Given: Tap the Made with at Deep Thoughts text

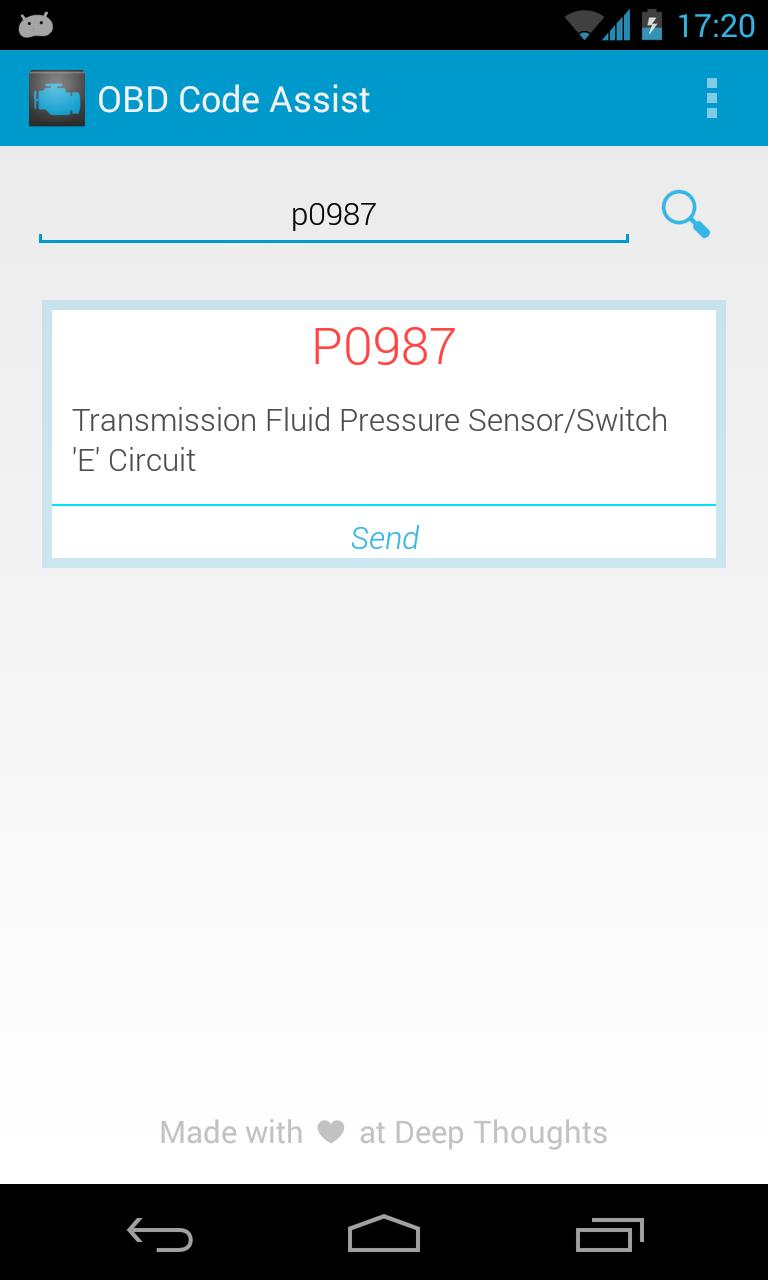Looking at the screenshot, I should click(x=383, y=1131).
